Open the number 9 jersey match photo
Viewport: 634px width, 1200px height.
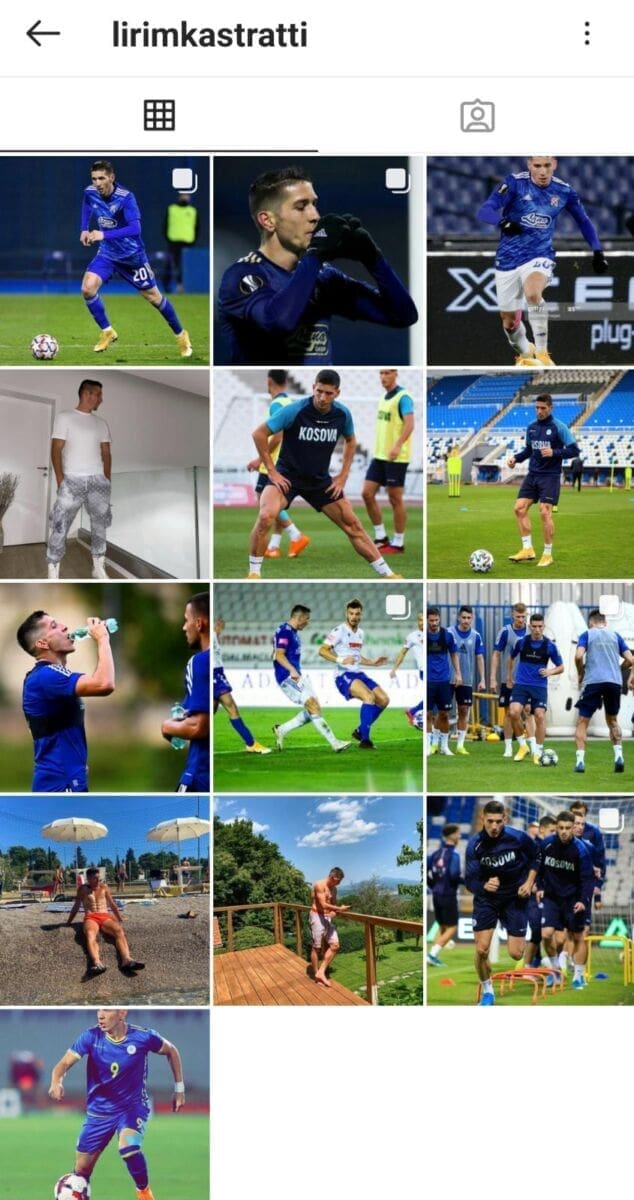point(105,1104)
